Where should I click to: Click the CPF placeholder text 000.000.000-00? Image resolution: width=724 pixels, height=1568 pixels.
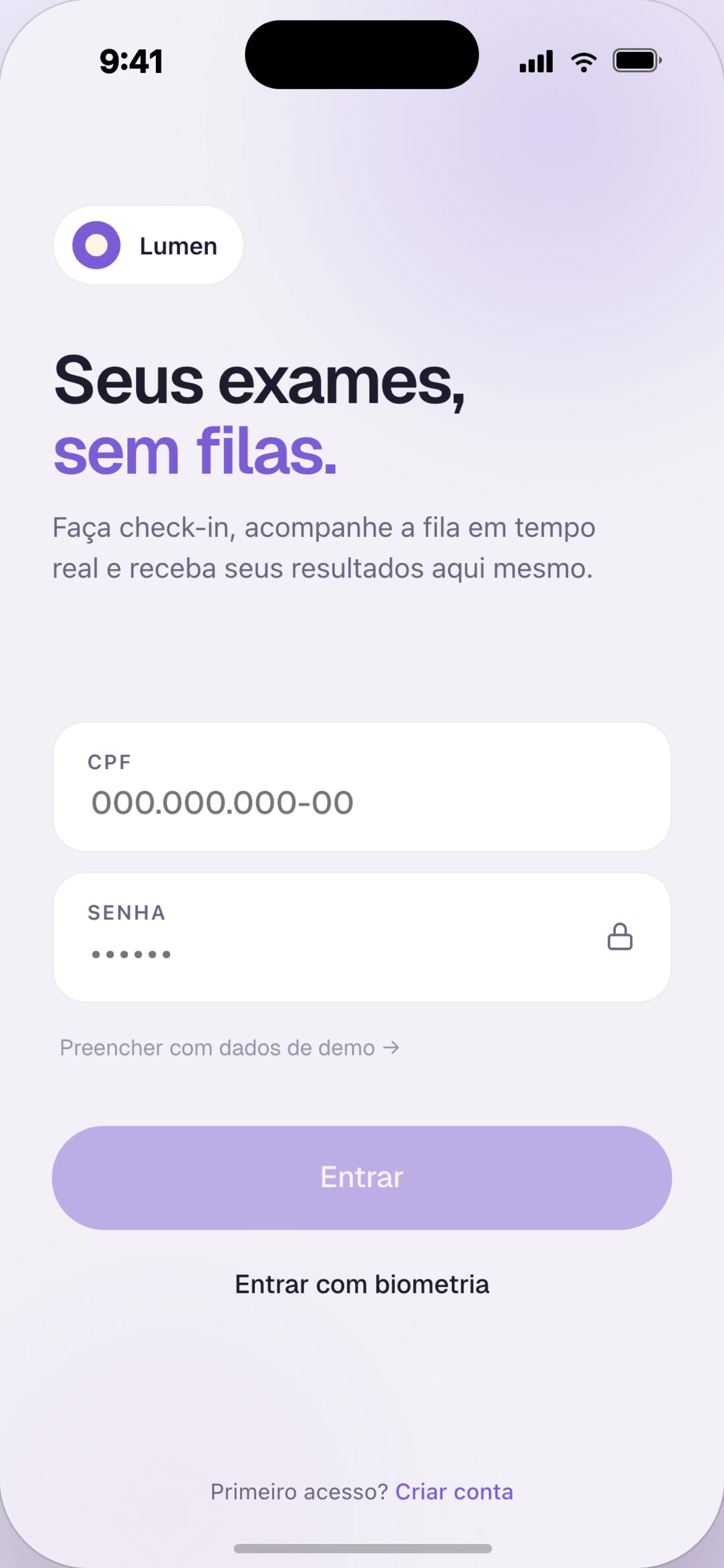click(221, 802)
